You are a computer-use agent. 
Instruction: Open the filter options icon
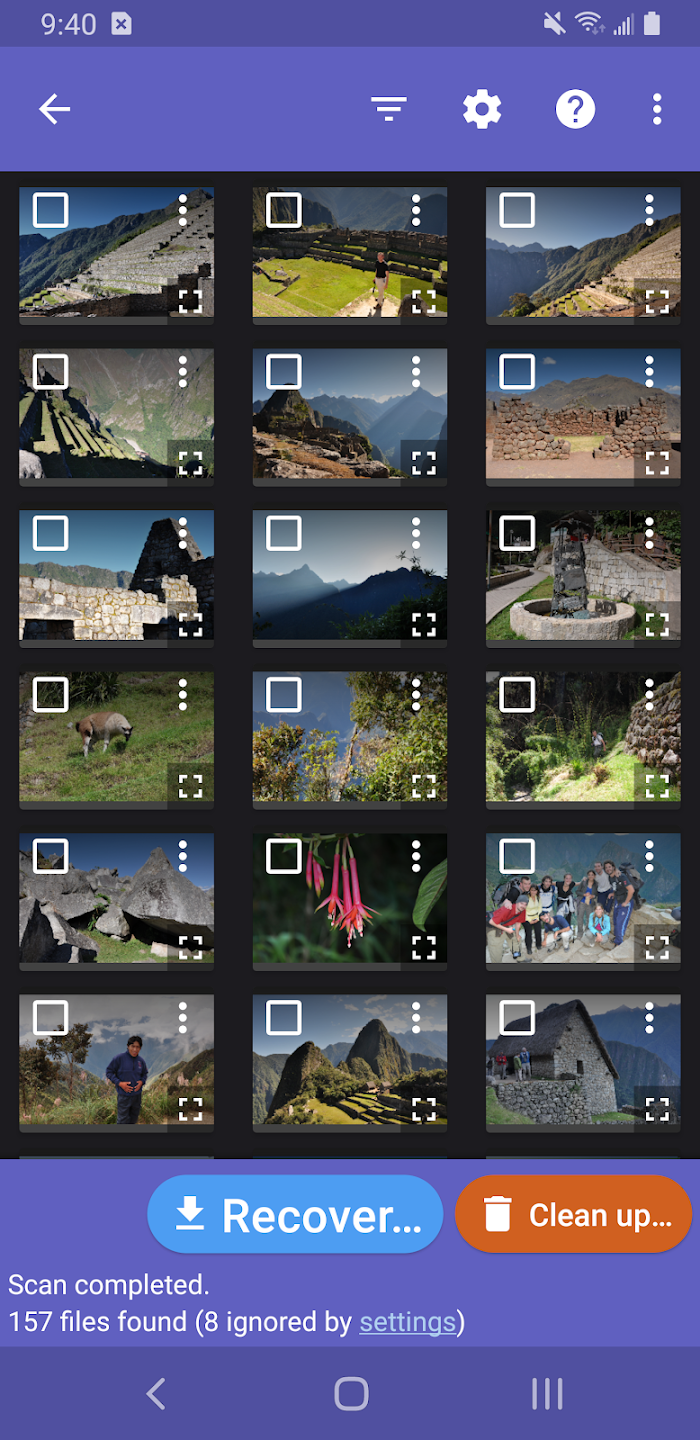[x=389, y=109]
